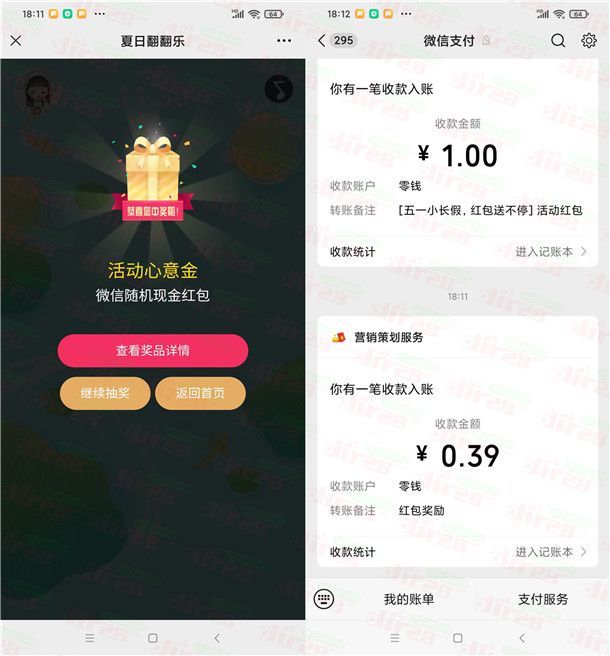610x656 pixels.
Task: Open 支付服务 menu
Action: (x=543, y=599)
